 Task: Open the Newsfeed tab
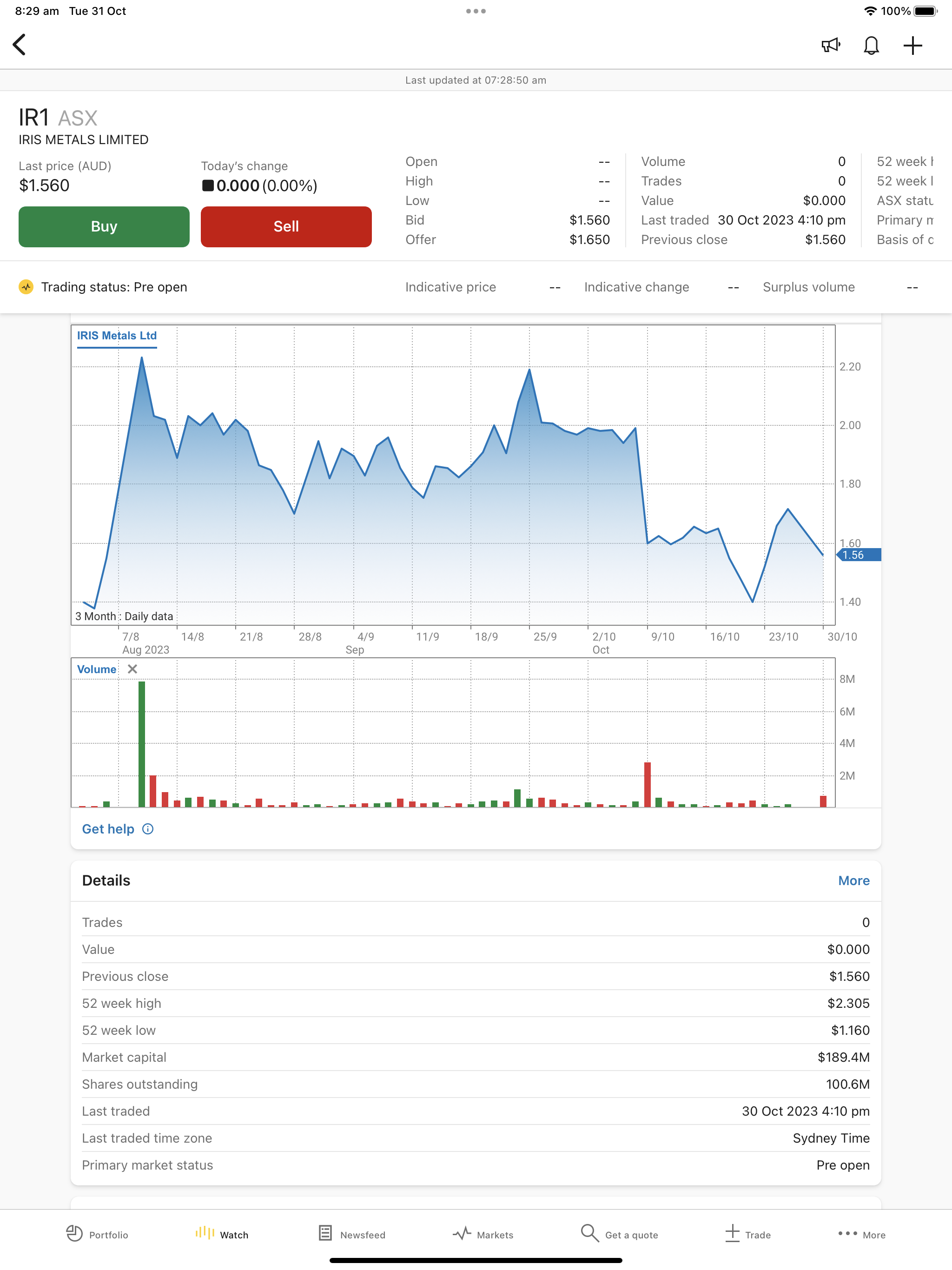click(x=352, y=1234)
